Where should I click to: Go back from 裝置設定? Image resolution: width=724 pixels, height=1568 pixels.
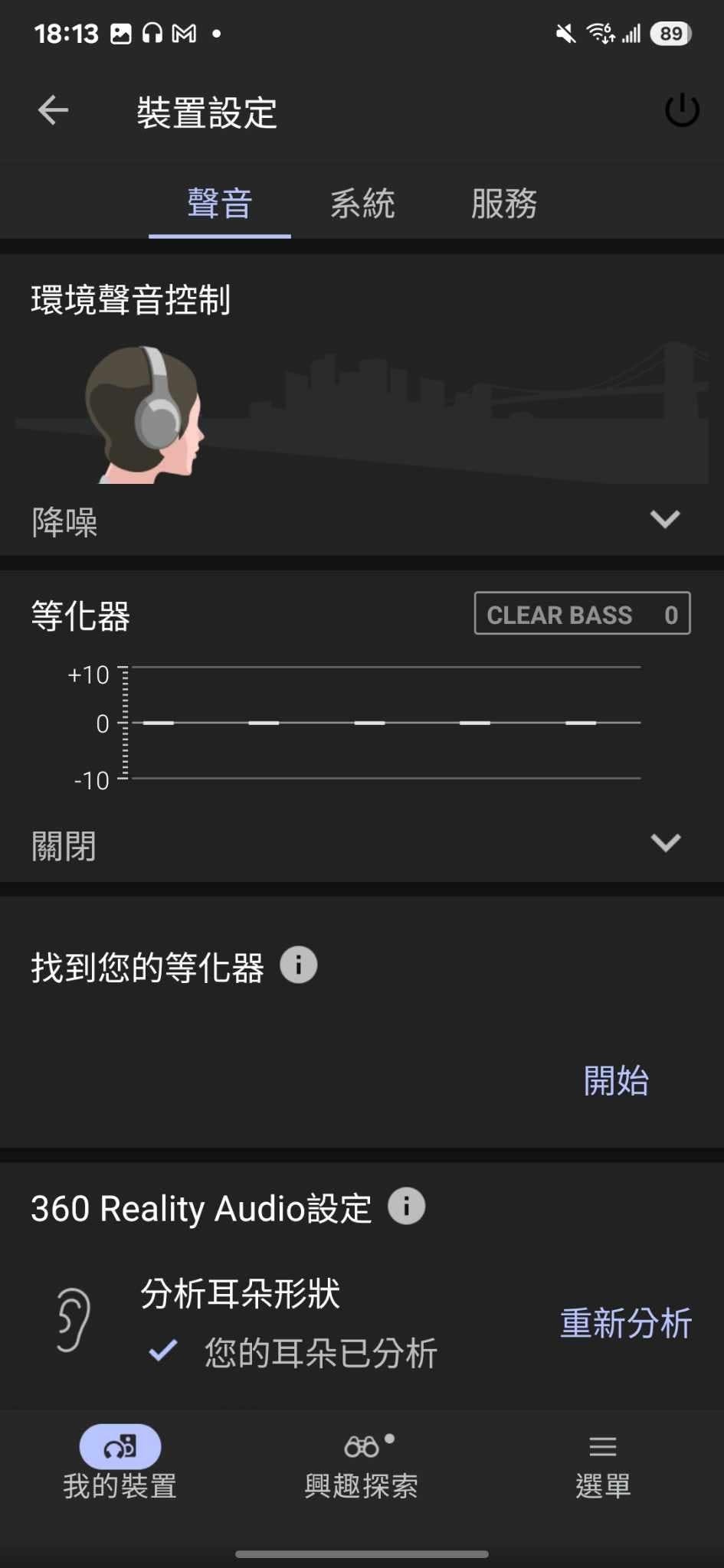pyautogui.click(x=53, y=110)
